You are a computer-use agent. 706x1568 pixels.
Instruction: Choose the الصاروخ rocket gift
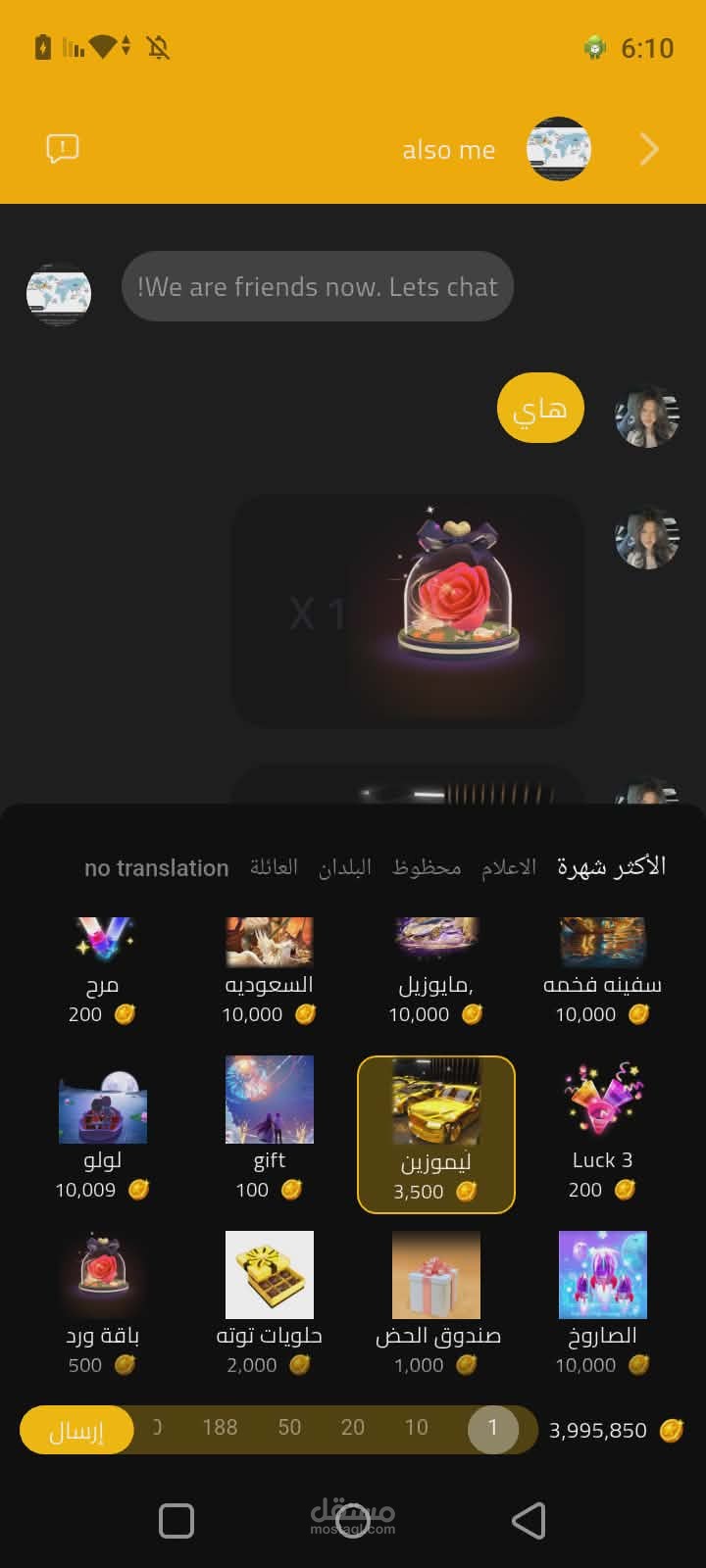(x=602, y=1305)
